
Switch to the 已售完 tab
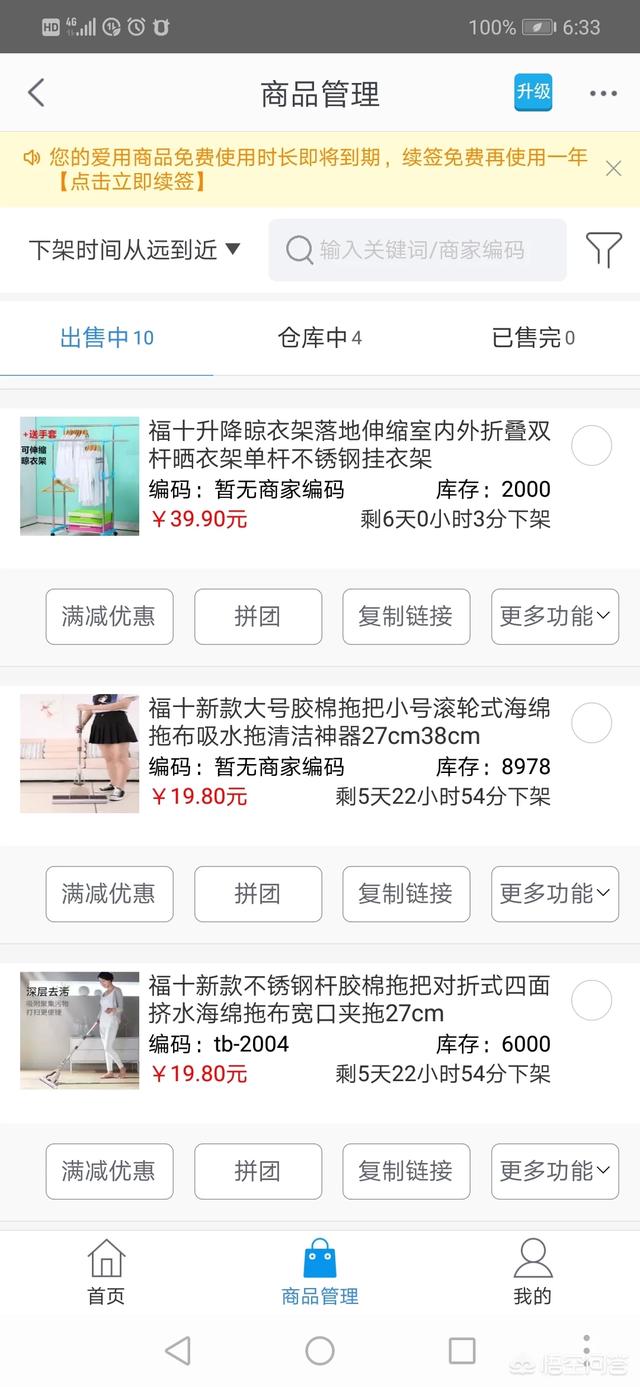tap(533, 338)
